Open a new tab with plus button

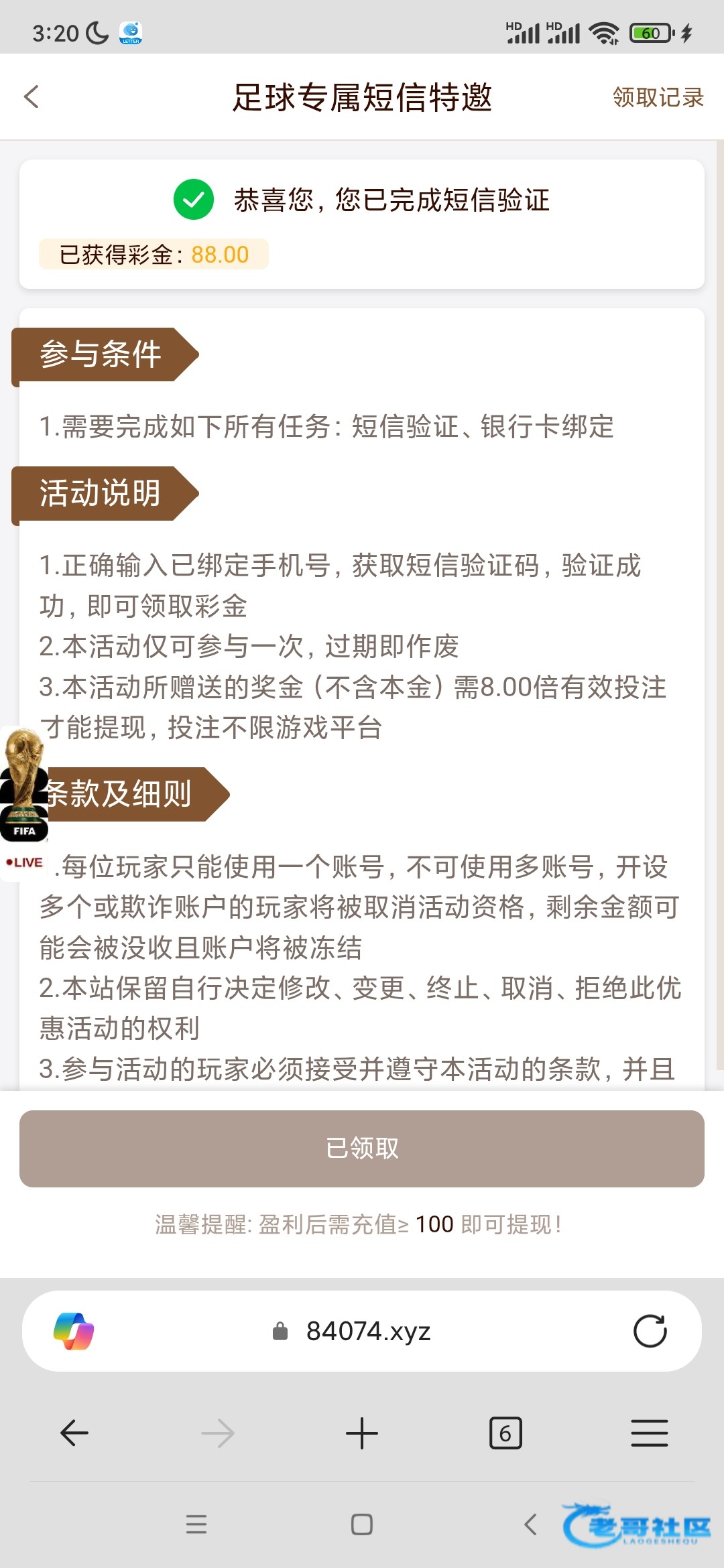(x=362, y=1433)
